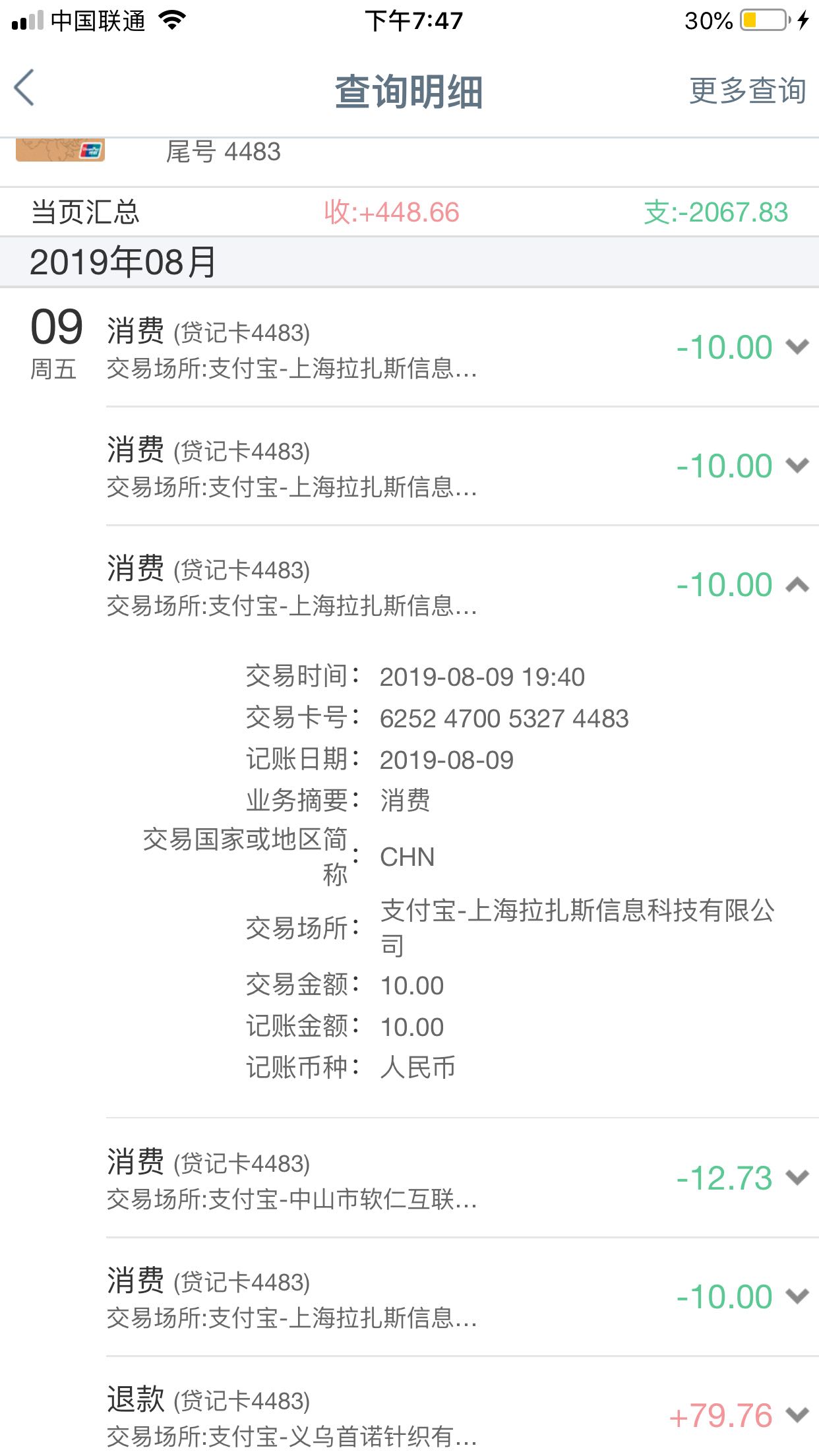This screenshot has height=1456, width=819.
Task: Expand the -12.73 中山市软仁互联 transaction
Action: tap(797, 1178)
